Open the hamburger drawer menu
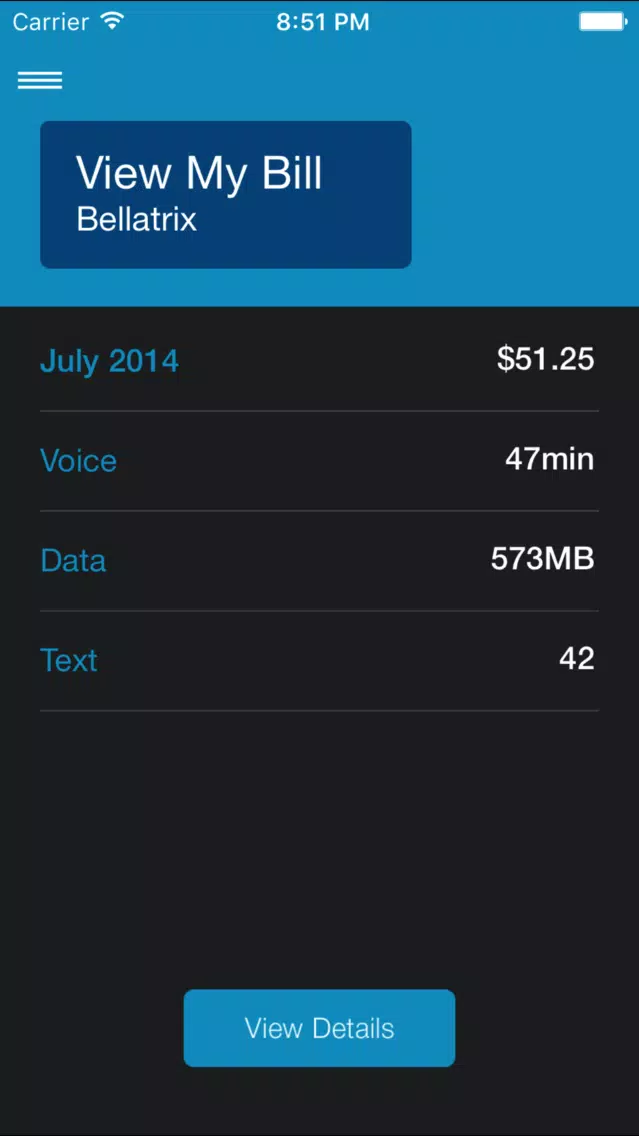639x1136 pixels. coord(40,80)
